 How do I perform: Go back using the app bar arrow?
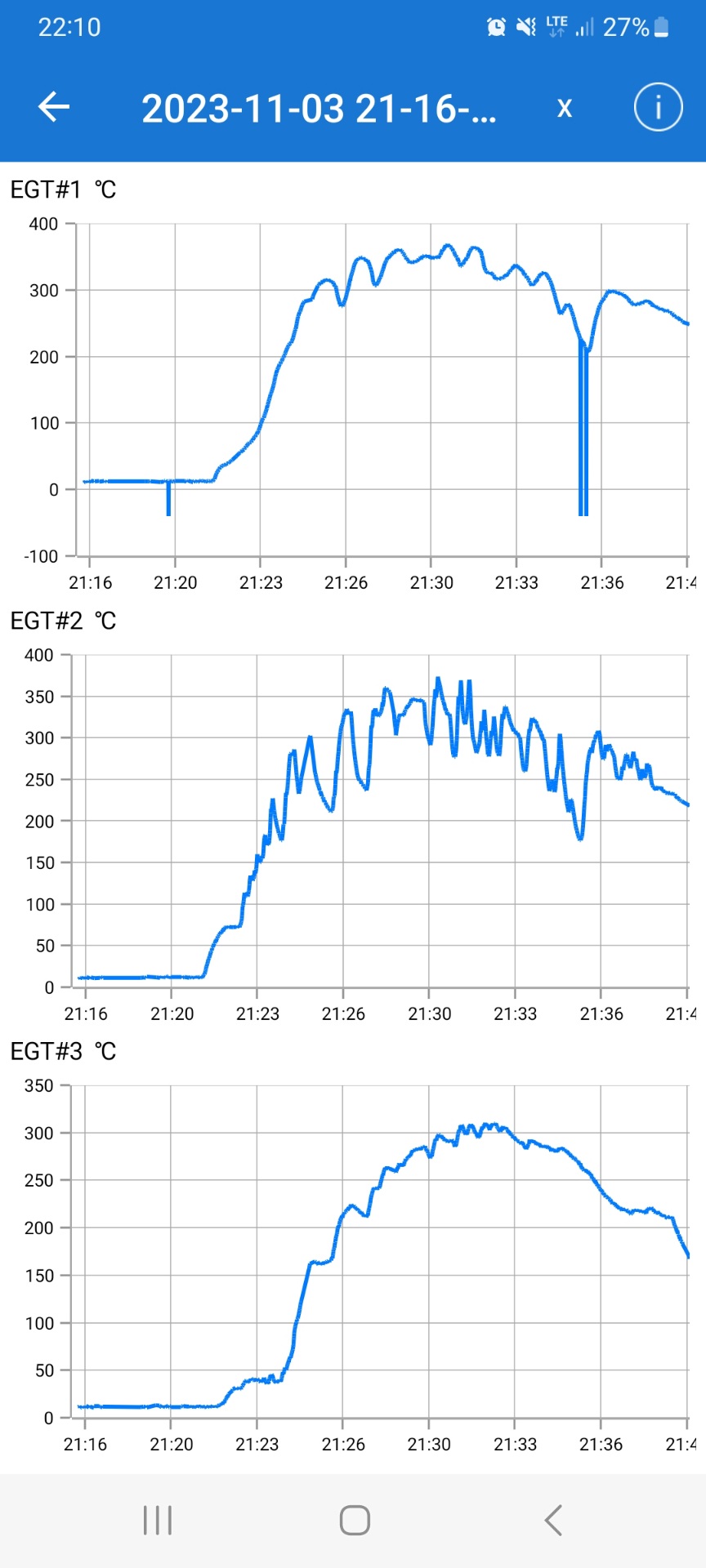[x=54, y=107]
